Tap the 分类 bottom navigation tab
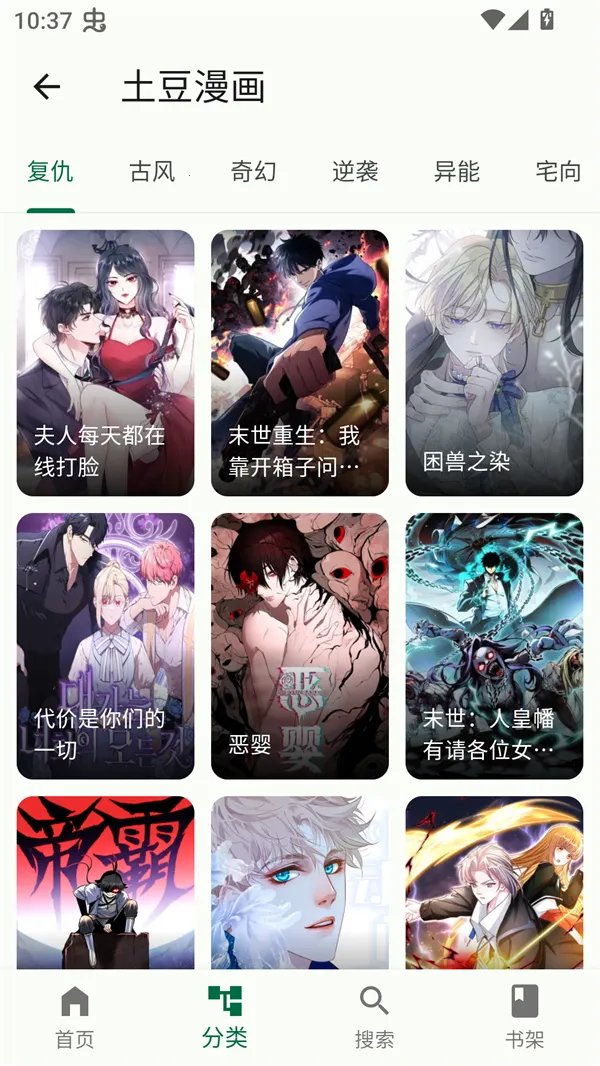The width and height of the screenshot is (600, 1066). pyautogui.click(x=225, y=1017)
